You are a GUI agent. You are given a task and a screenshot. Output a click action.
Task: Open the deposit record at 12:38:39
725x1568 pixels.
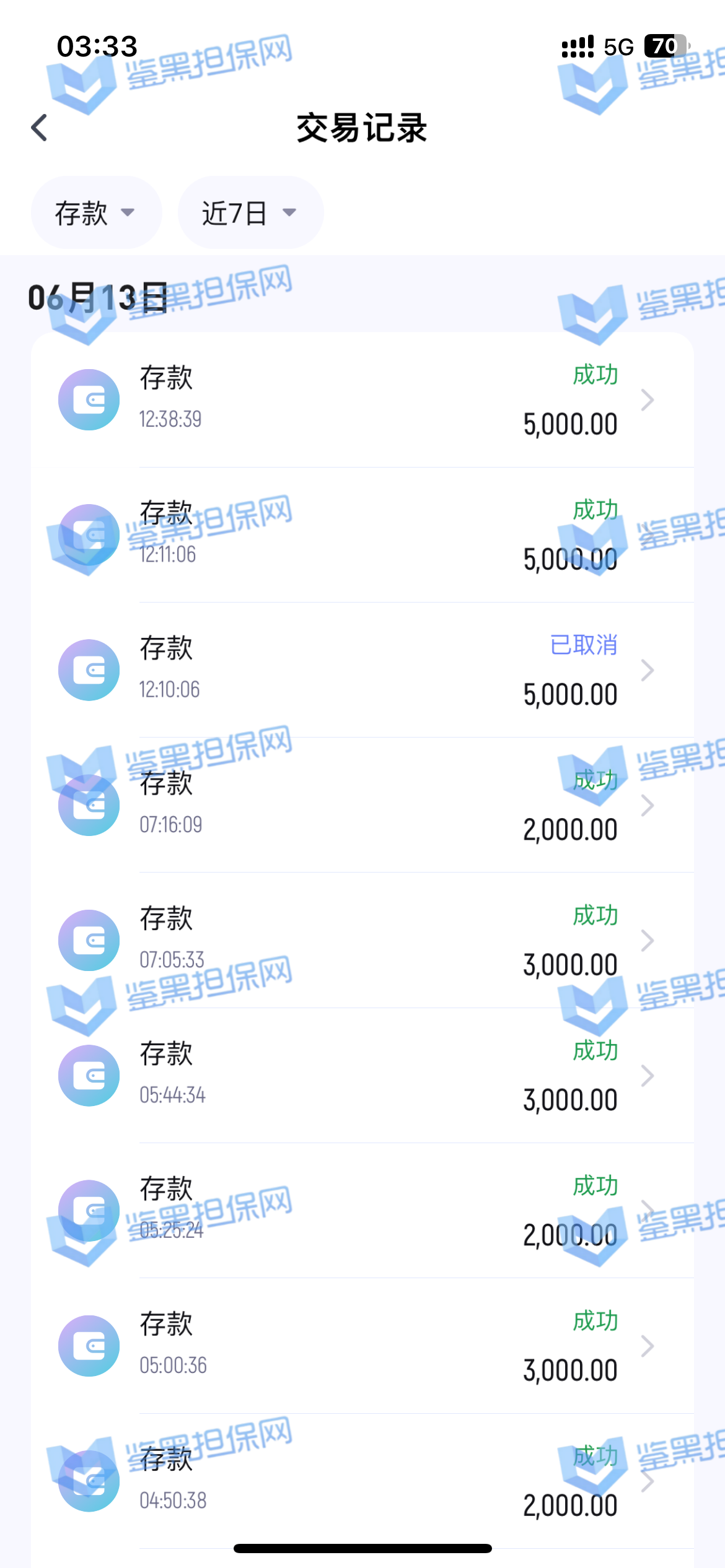click(x=362, y=400)
